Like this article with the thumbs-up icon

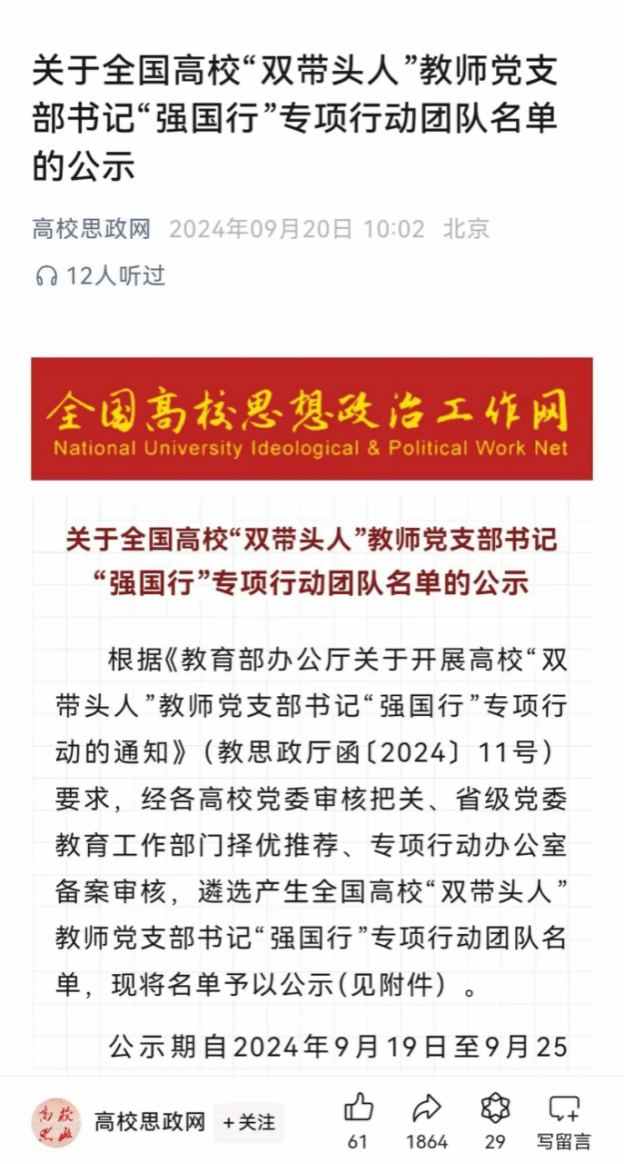[x=358, y=1108]
